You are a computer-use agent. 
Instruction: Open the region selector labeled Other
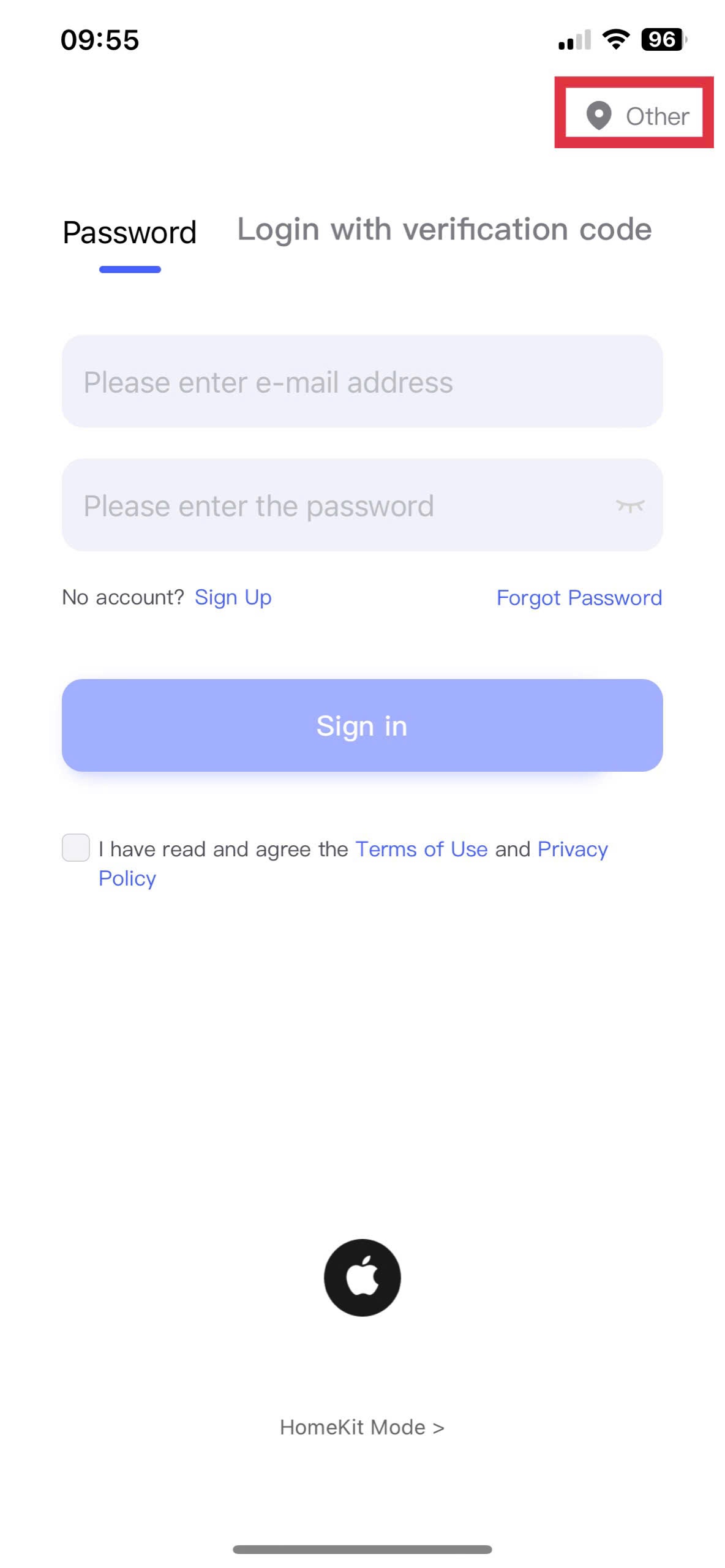coord(637,116)
